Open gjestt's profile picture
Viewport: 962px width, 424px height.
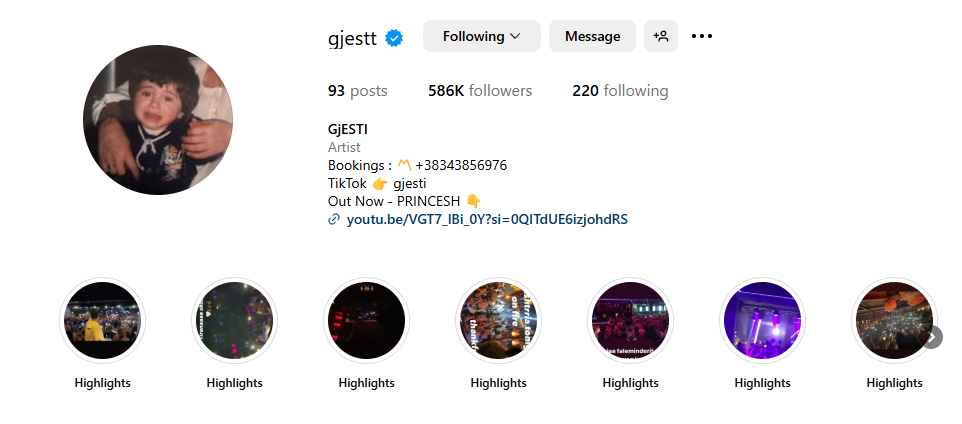(x=158, y=120)
